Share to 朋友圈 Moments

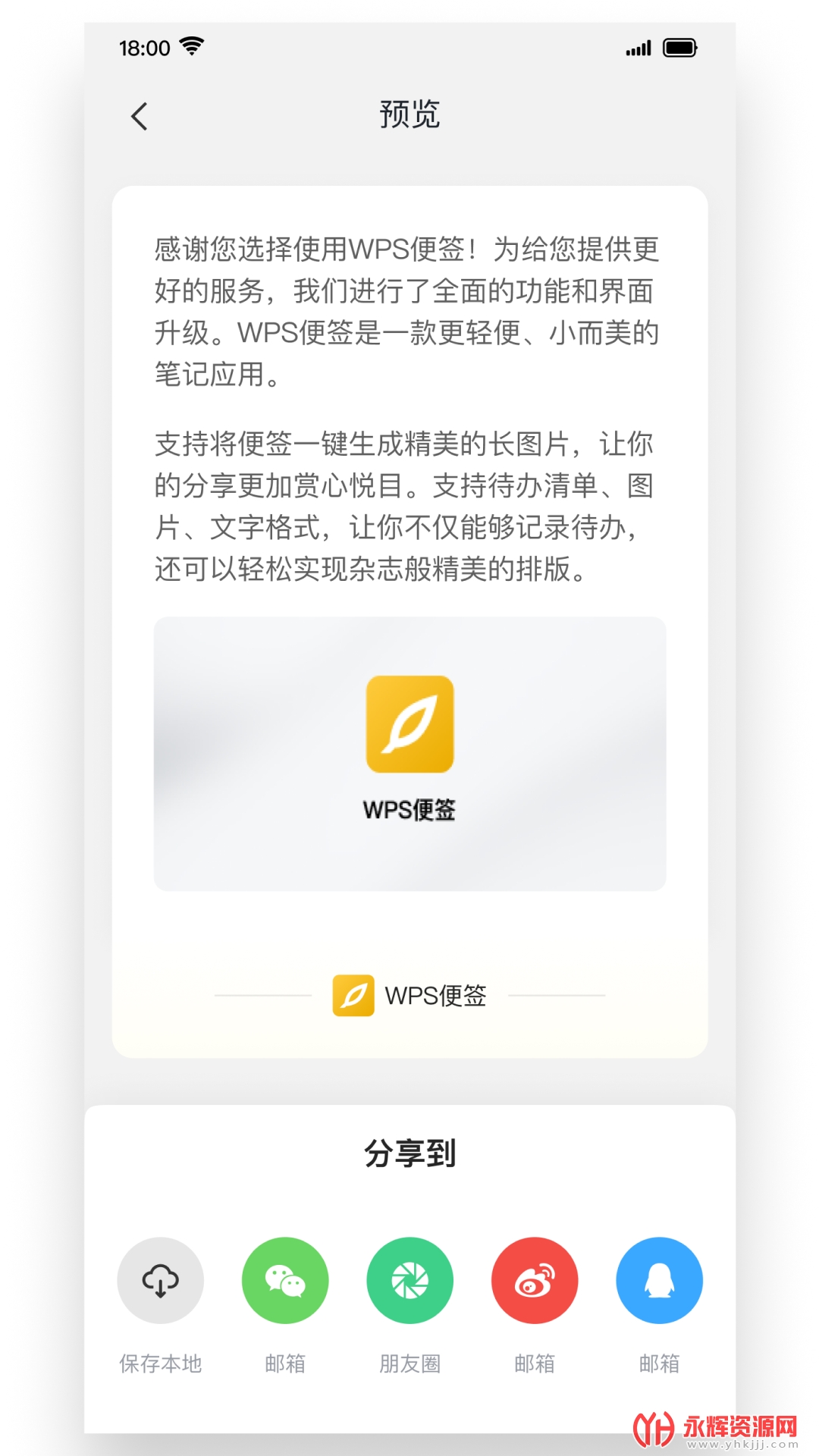[x=409, y=1281]
